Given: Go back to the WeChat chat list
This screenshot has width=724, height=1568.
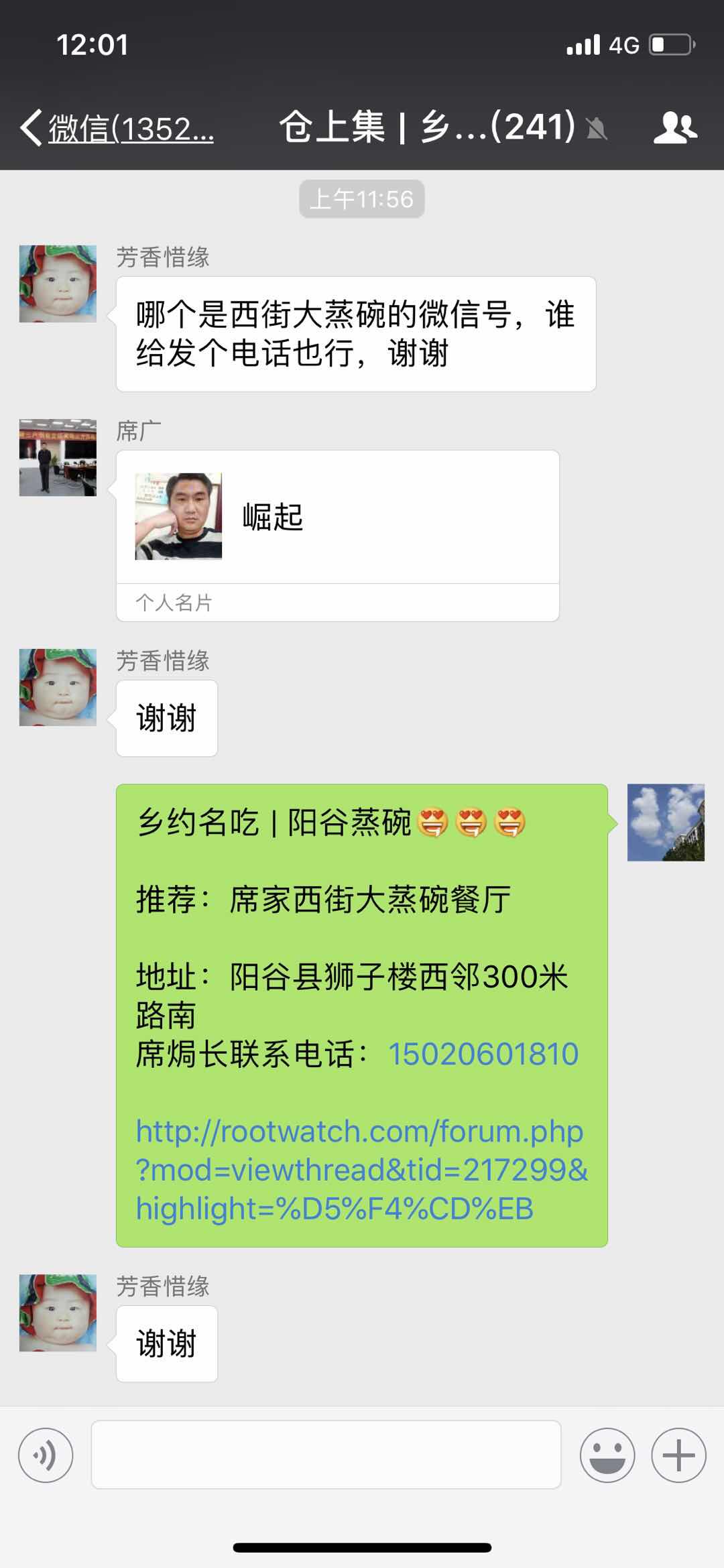Looking at the screenshot, I should pyautogui.click(x=117, y=127).
